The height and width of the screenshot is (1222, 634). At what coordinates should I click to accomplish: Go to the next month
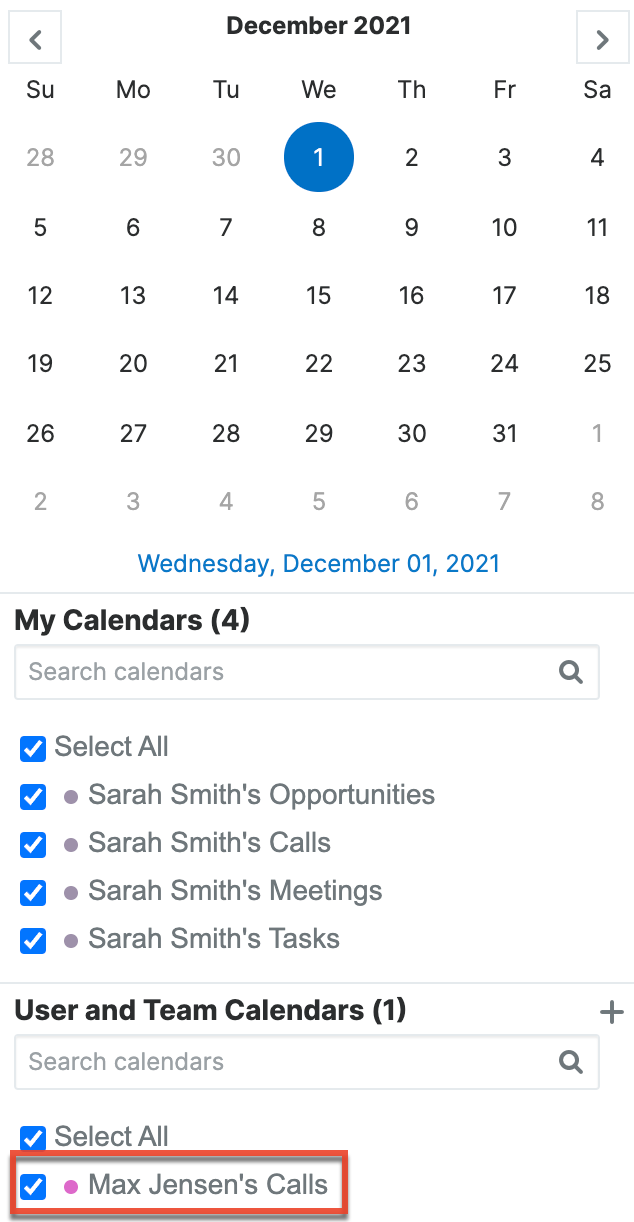pyautogui.click(x=602, y=39)
